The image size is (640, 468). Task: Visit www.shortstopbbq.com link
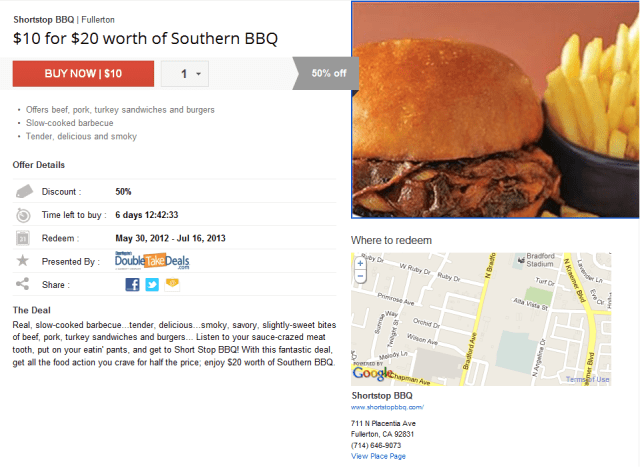coord(388,408)
